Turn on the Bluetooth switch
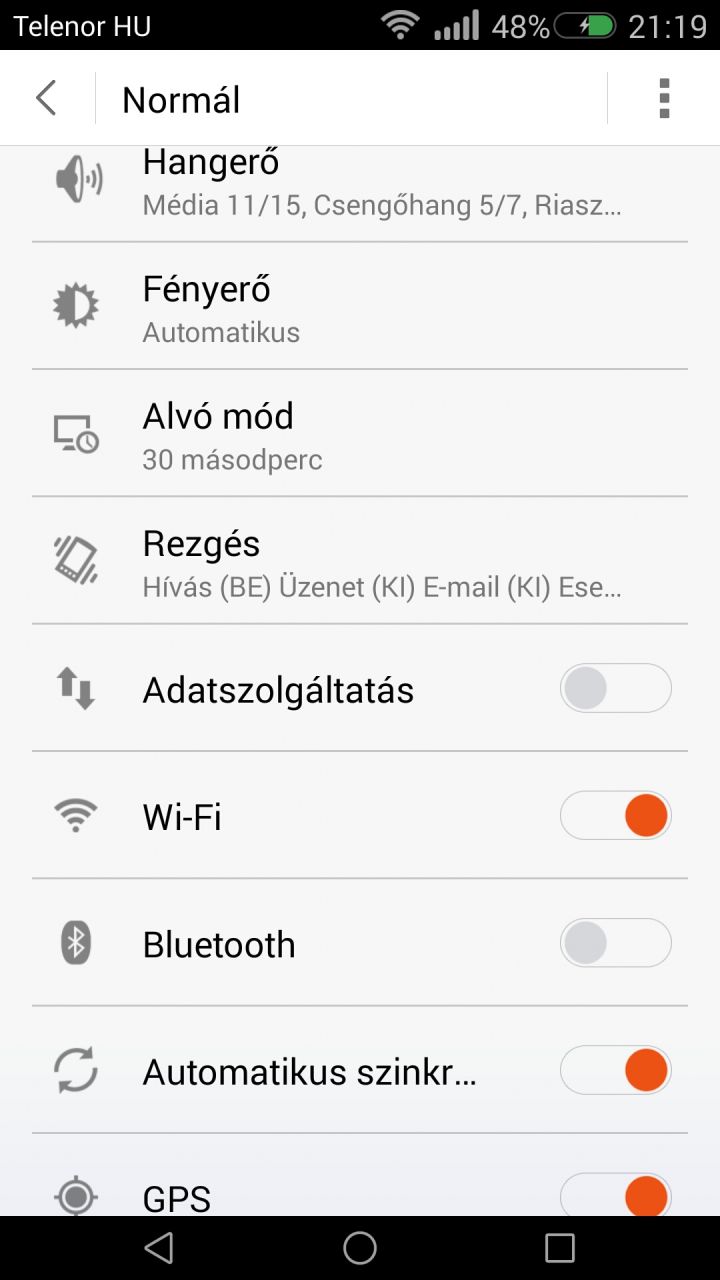Image resolution: width=720 pixels, height=1280 pixels. (x=615, y=943)
